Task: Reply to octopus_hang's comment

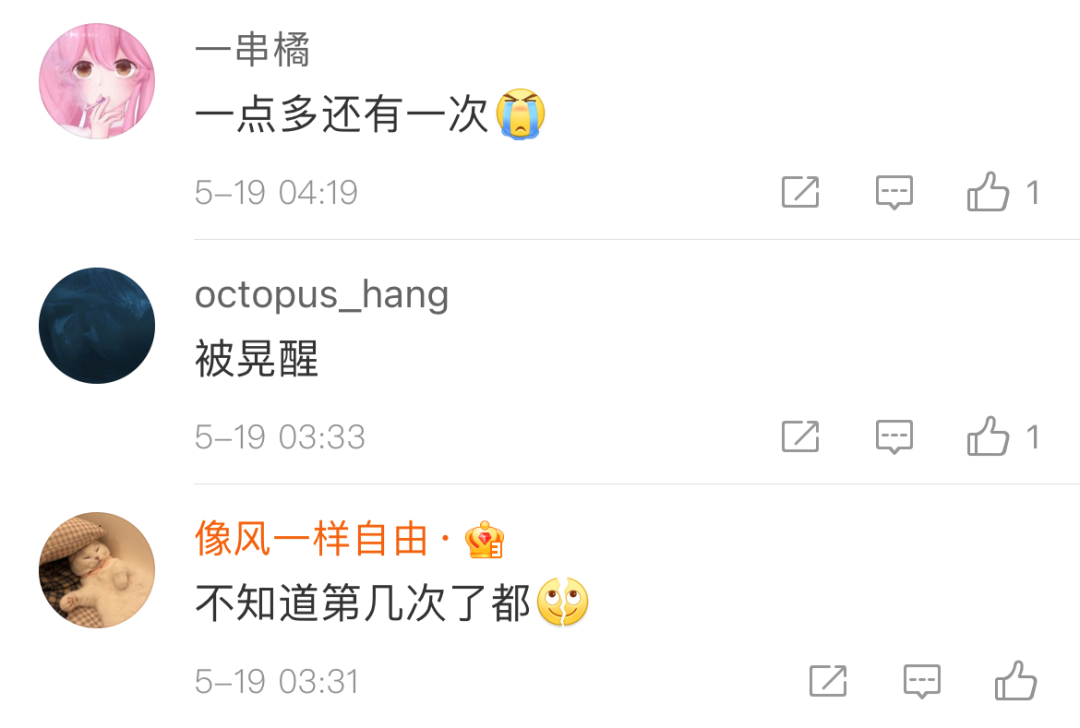Action: pyautogui.click(x=894, y=436)
